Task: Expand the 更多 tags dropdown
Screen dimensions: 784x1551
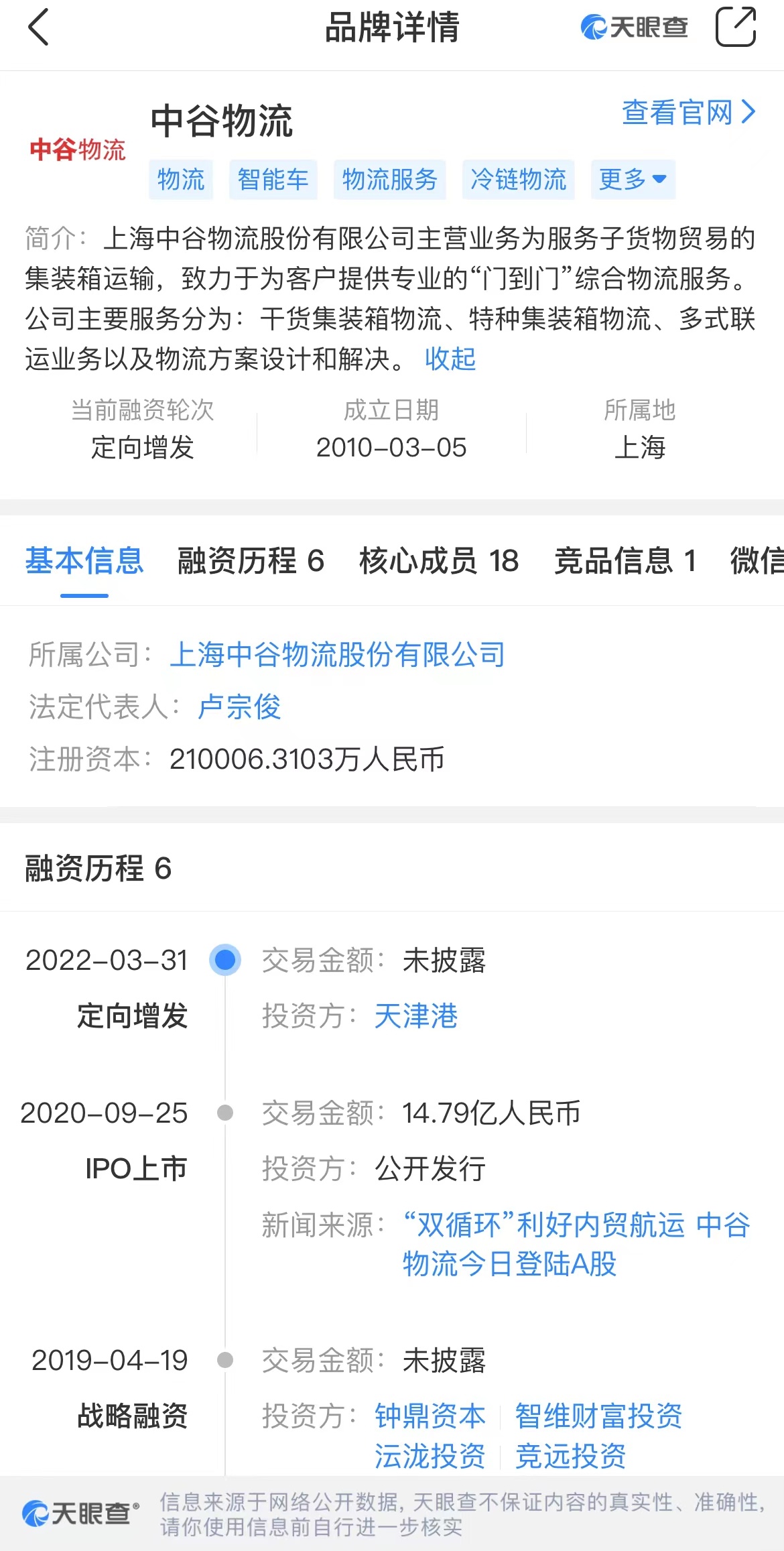Action: 633,179
